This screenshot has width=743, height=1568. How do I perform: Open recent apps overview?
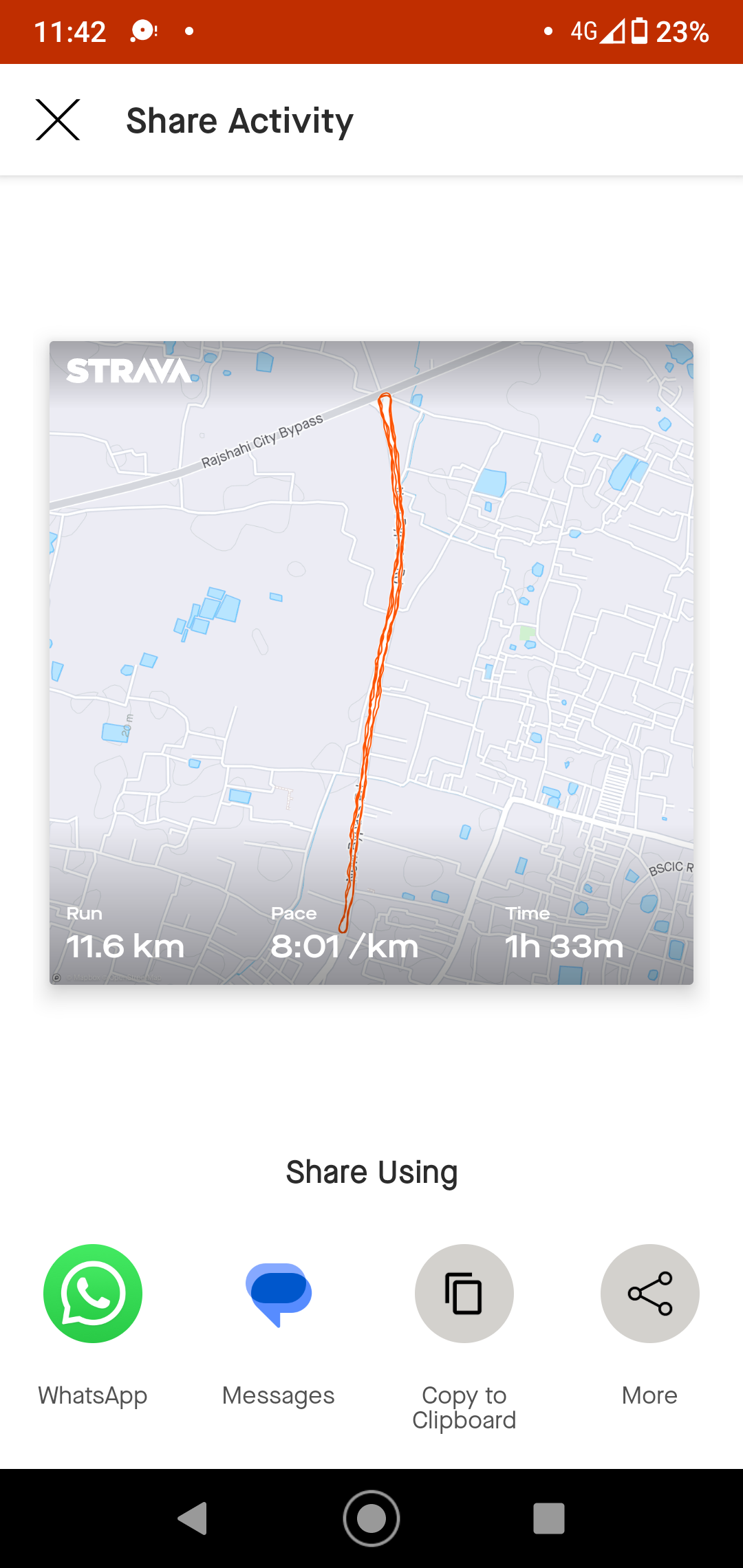pyautogui.click(x=549, y=1518)
